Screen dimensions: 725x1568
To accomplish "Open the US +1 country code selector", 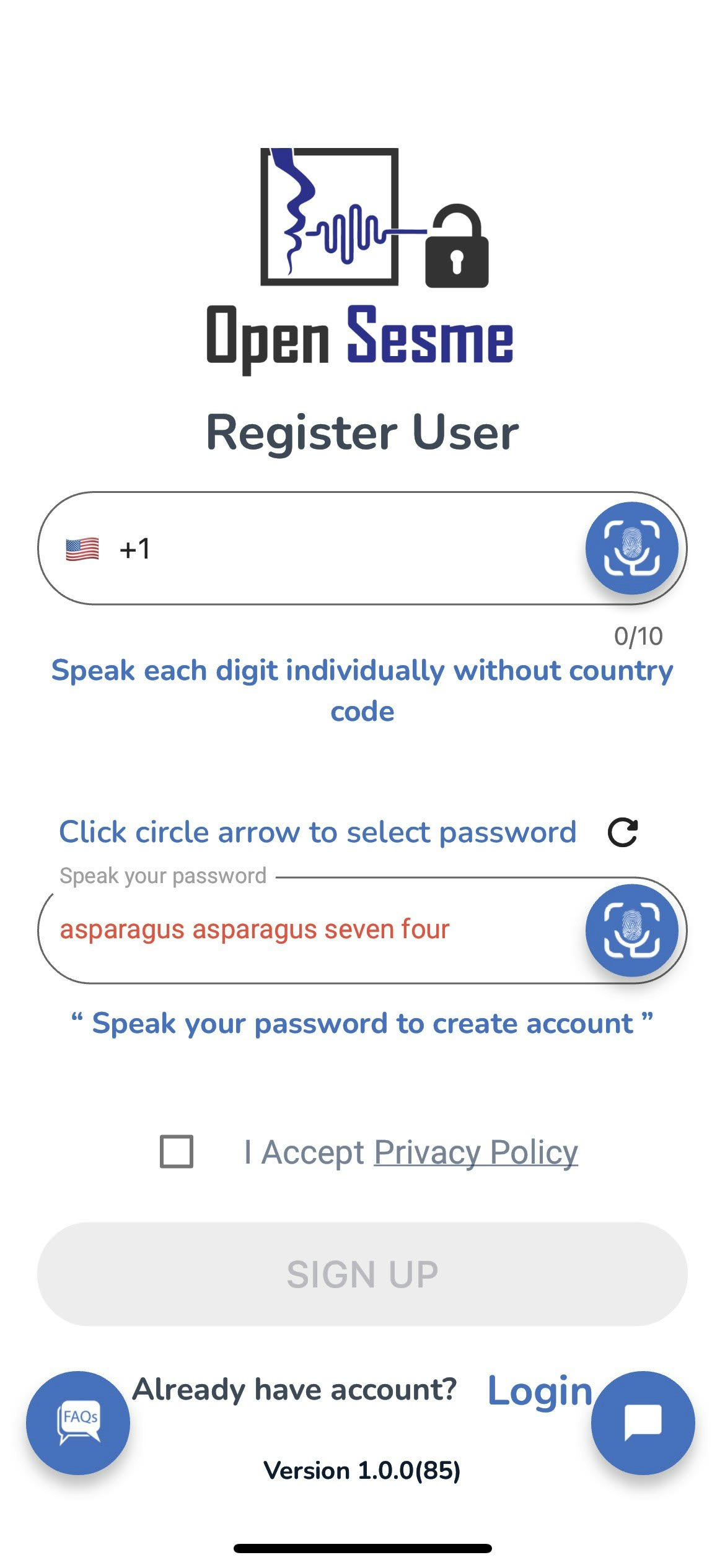I will coord(108,549).
